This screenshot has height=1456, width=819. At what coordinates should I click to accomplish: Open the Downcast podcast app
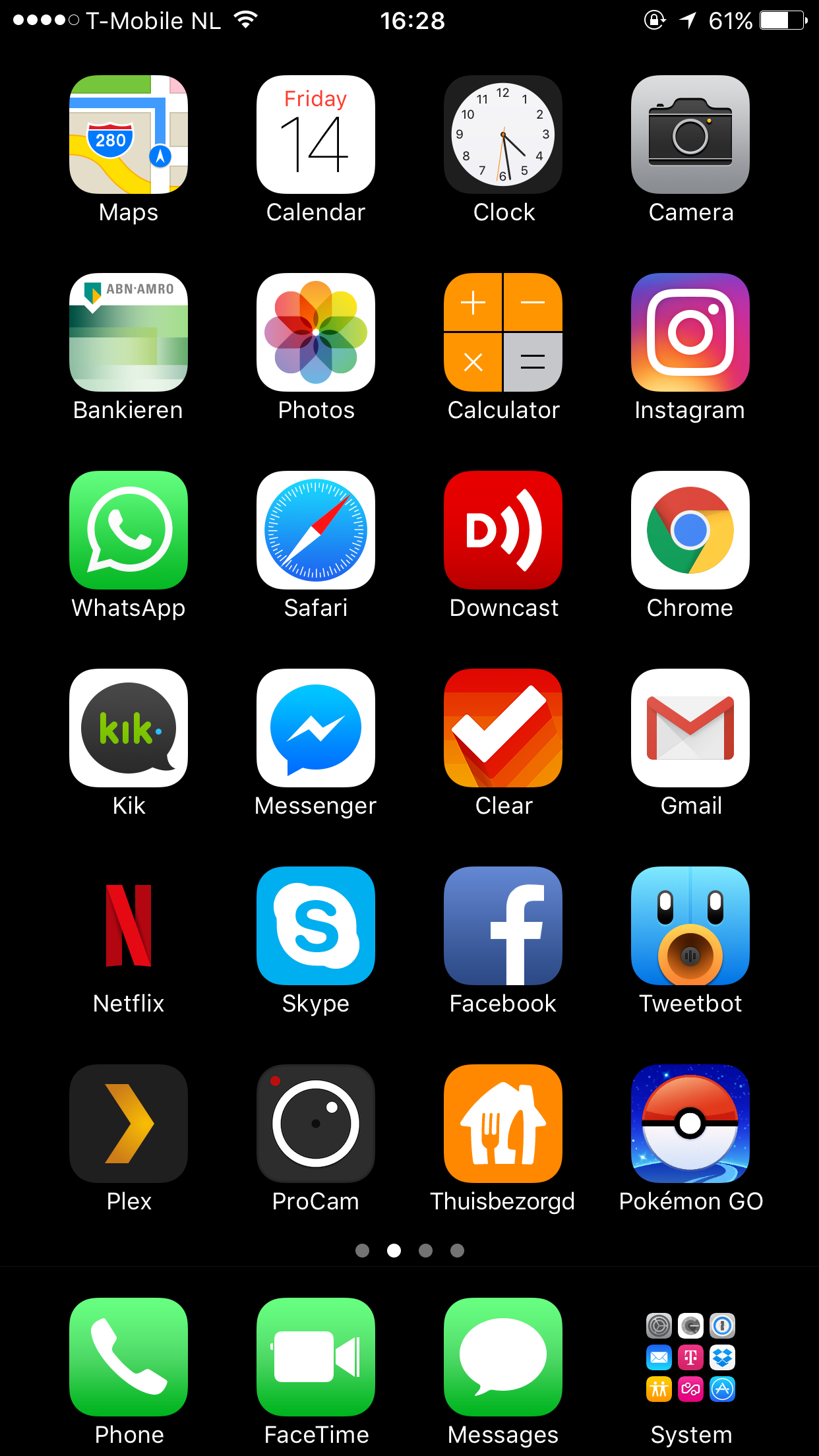503,530
